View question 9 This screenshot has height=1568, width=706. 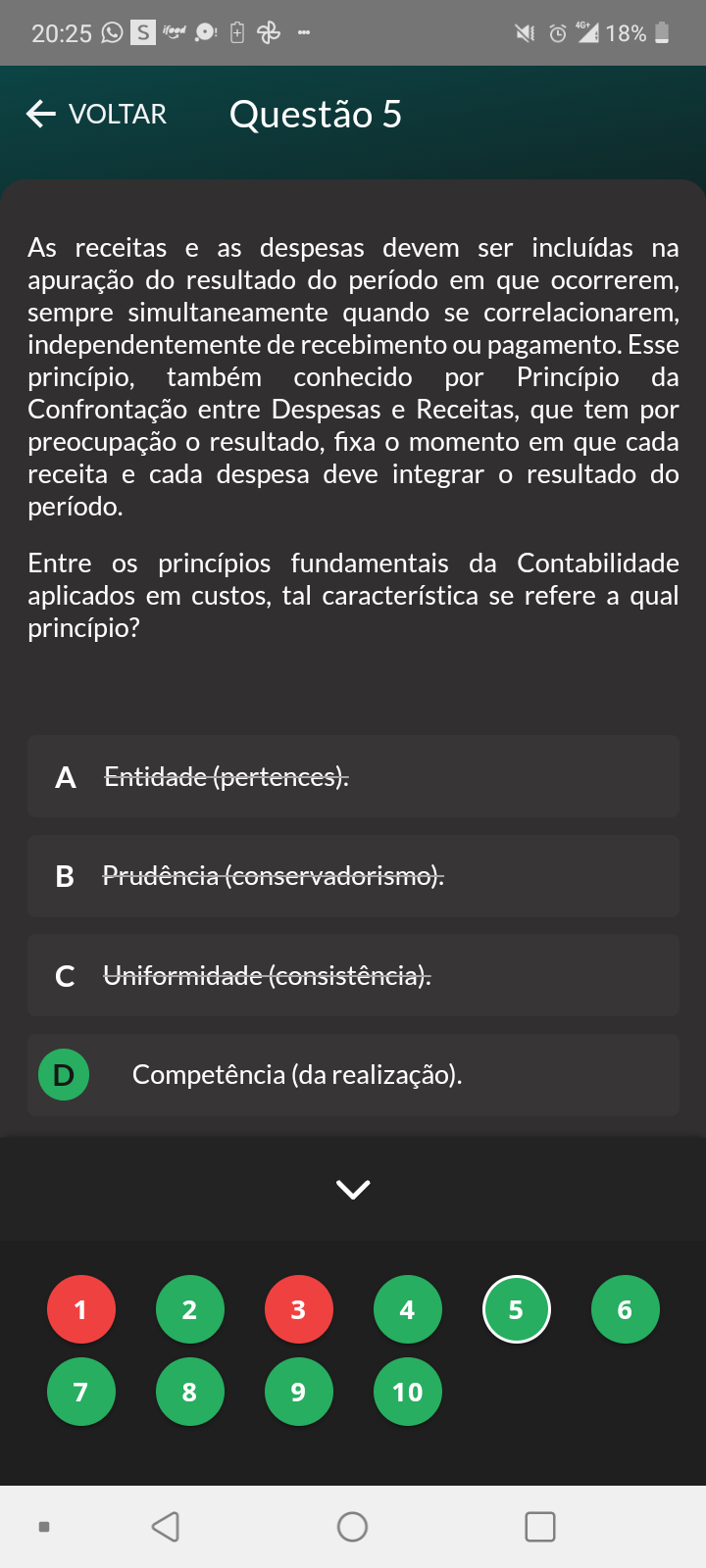[x=299, y=1392]
